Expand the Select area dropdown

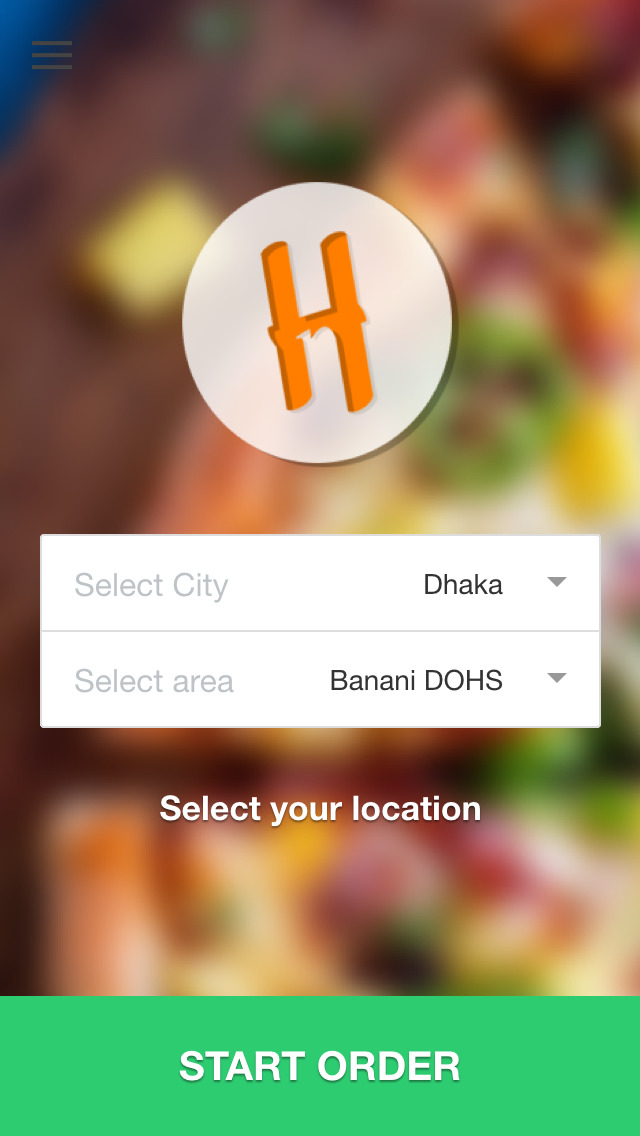pos(556,679)
